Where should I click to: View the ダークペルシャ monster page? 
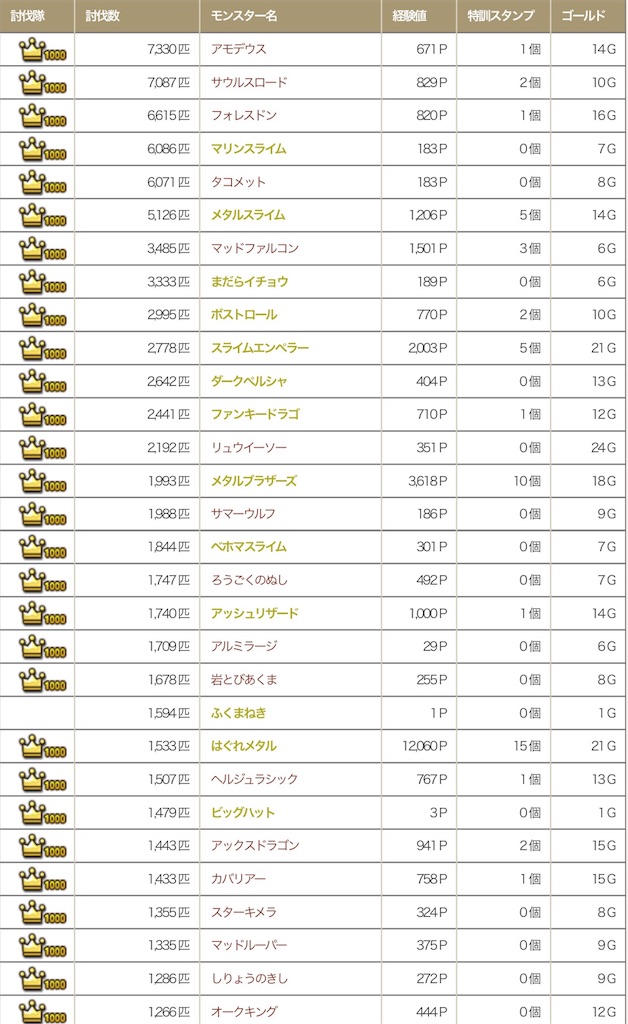(x=249, y=381)
